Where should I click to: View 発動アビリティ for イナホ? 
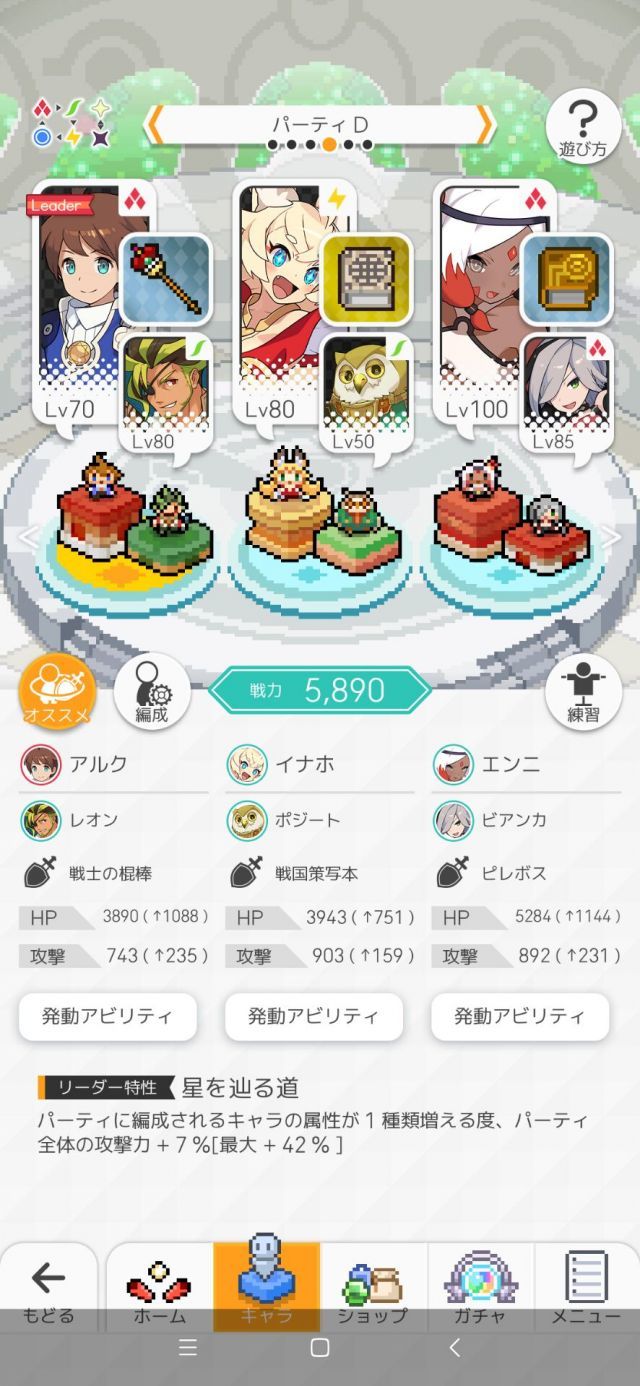pos(314,1017)
